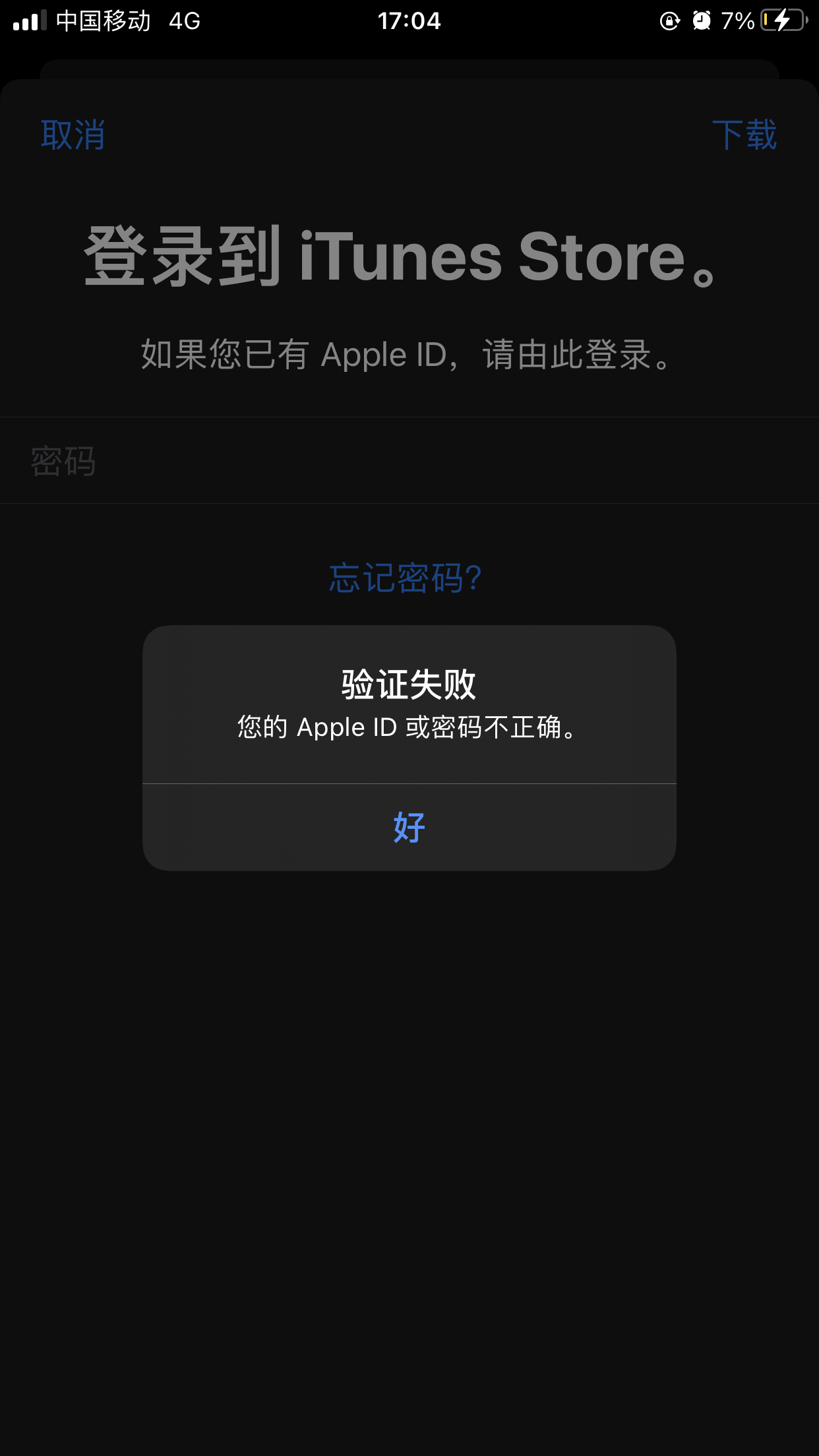819x1456 pixels.
Task: Open the 忘记密码? link
Action: point(406,578)
